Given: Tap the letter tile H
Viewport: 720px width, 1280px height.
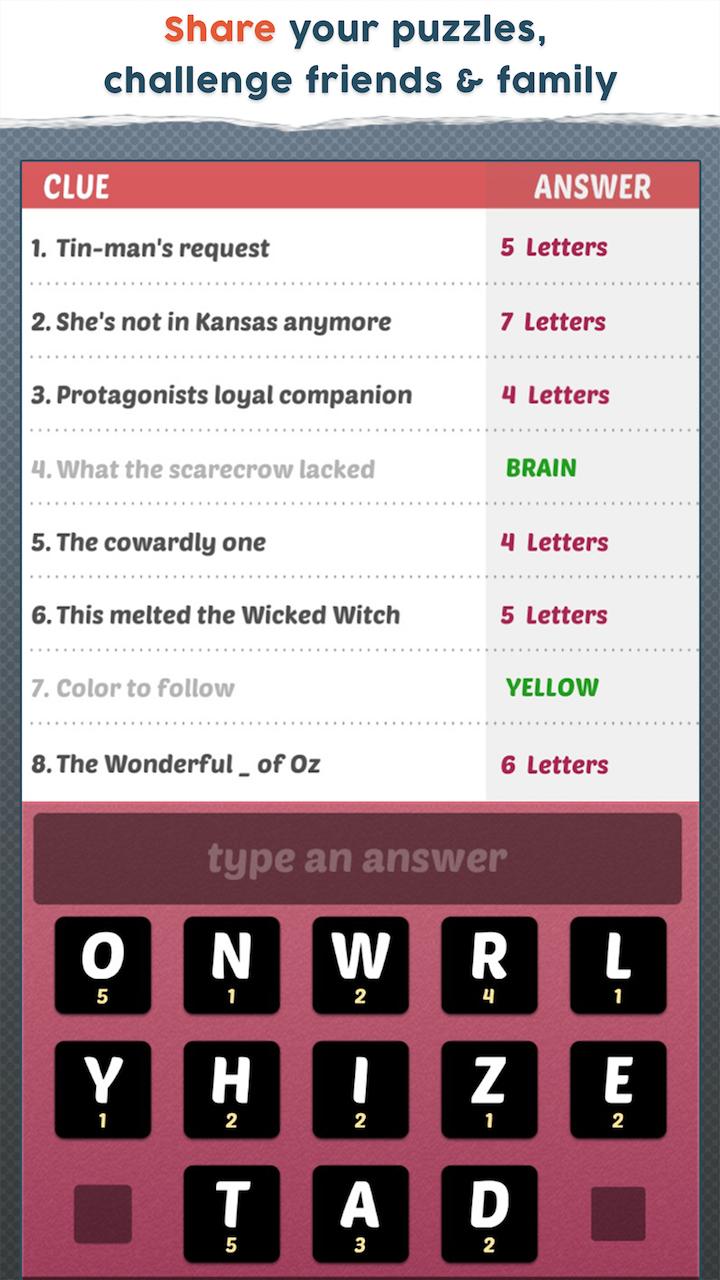Looking at the screenshot, I should coord(231,1089).
